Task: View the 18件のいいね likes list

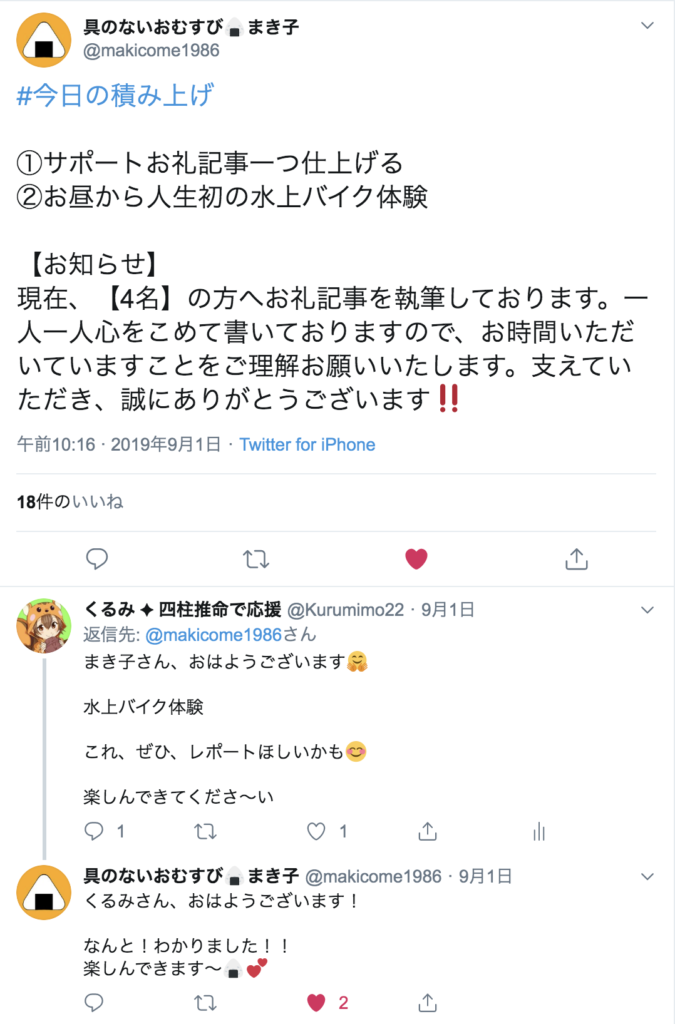Action: 70,502
